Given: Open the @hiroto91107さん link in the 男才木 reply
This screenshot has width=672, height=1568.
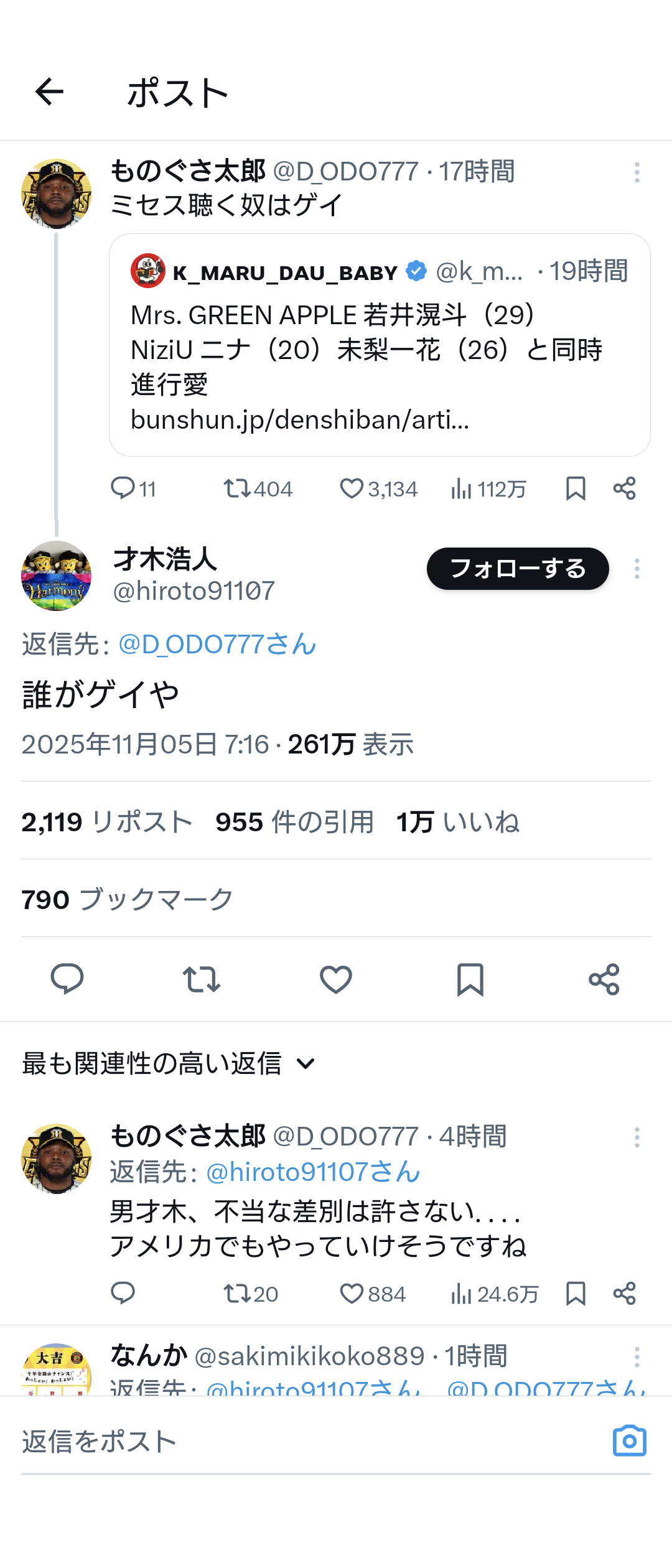Looking at the screenshot, I should pos(313,1172).
